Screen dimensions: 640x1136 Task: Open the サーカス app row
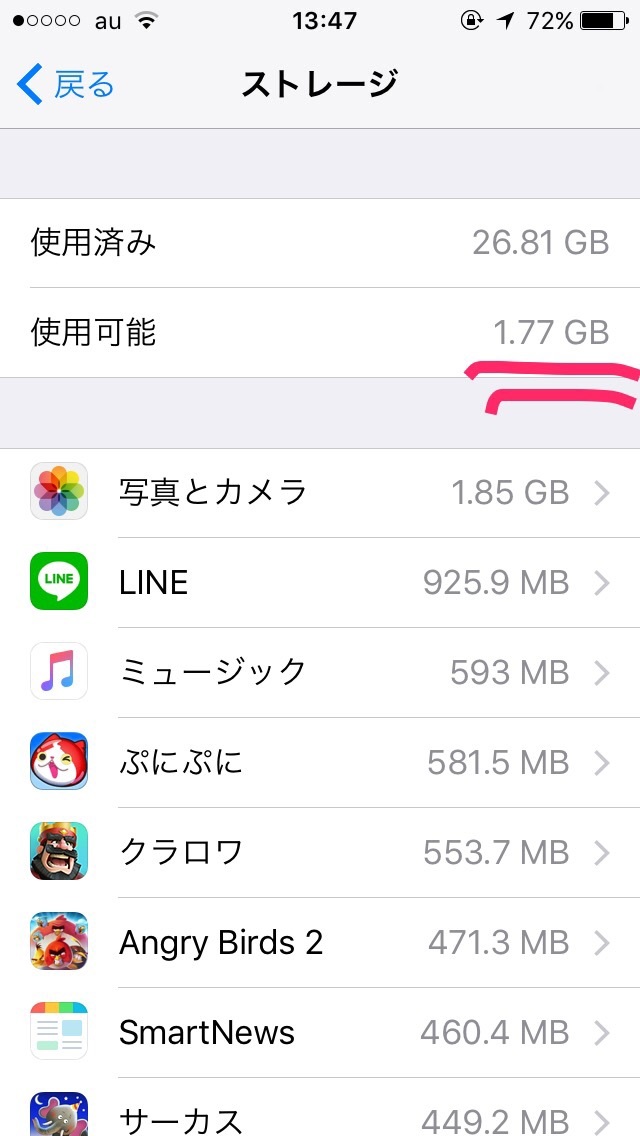point(320,1114)
